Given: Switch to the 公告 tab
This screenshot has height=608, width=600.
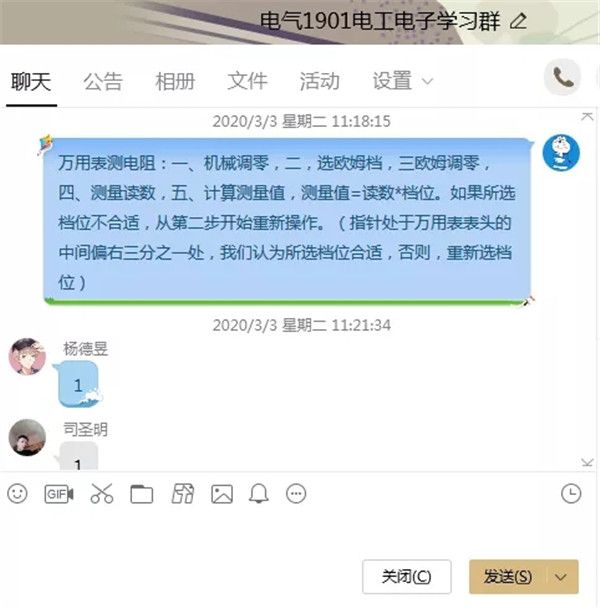Looking at the screenshot, I should coord(103,82).
